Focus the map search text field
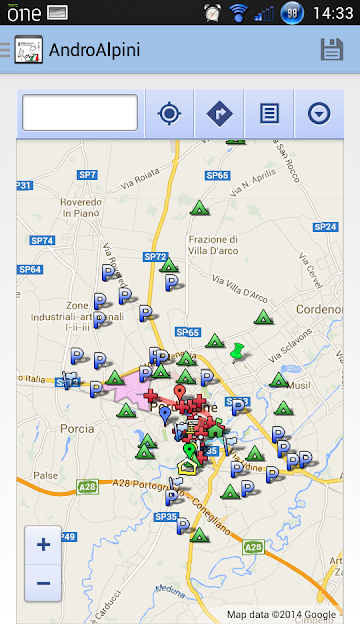The height and width of the screenshot is (640, 360). coord(80,113)
